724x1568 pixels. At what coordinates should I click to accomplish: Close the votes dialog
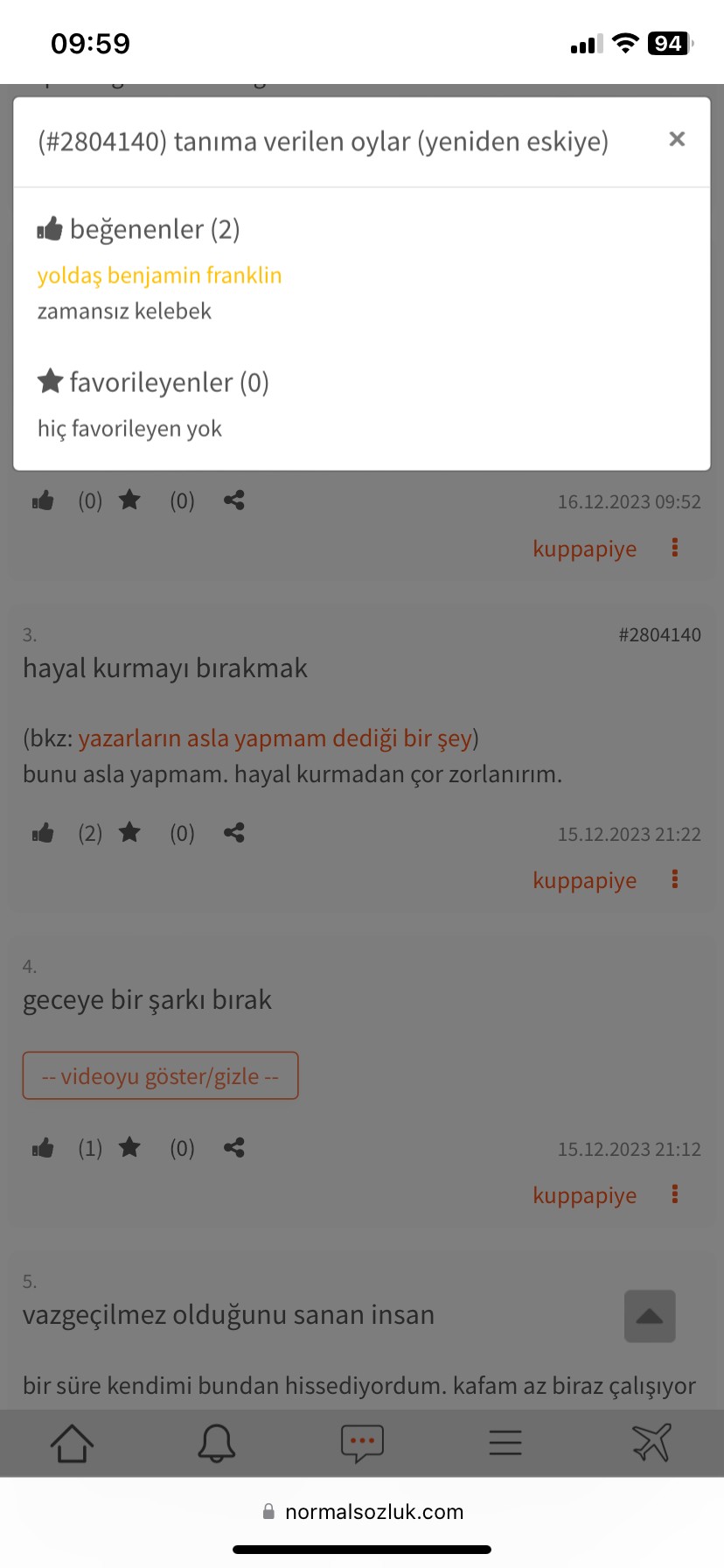tap(677, 139)
